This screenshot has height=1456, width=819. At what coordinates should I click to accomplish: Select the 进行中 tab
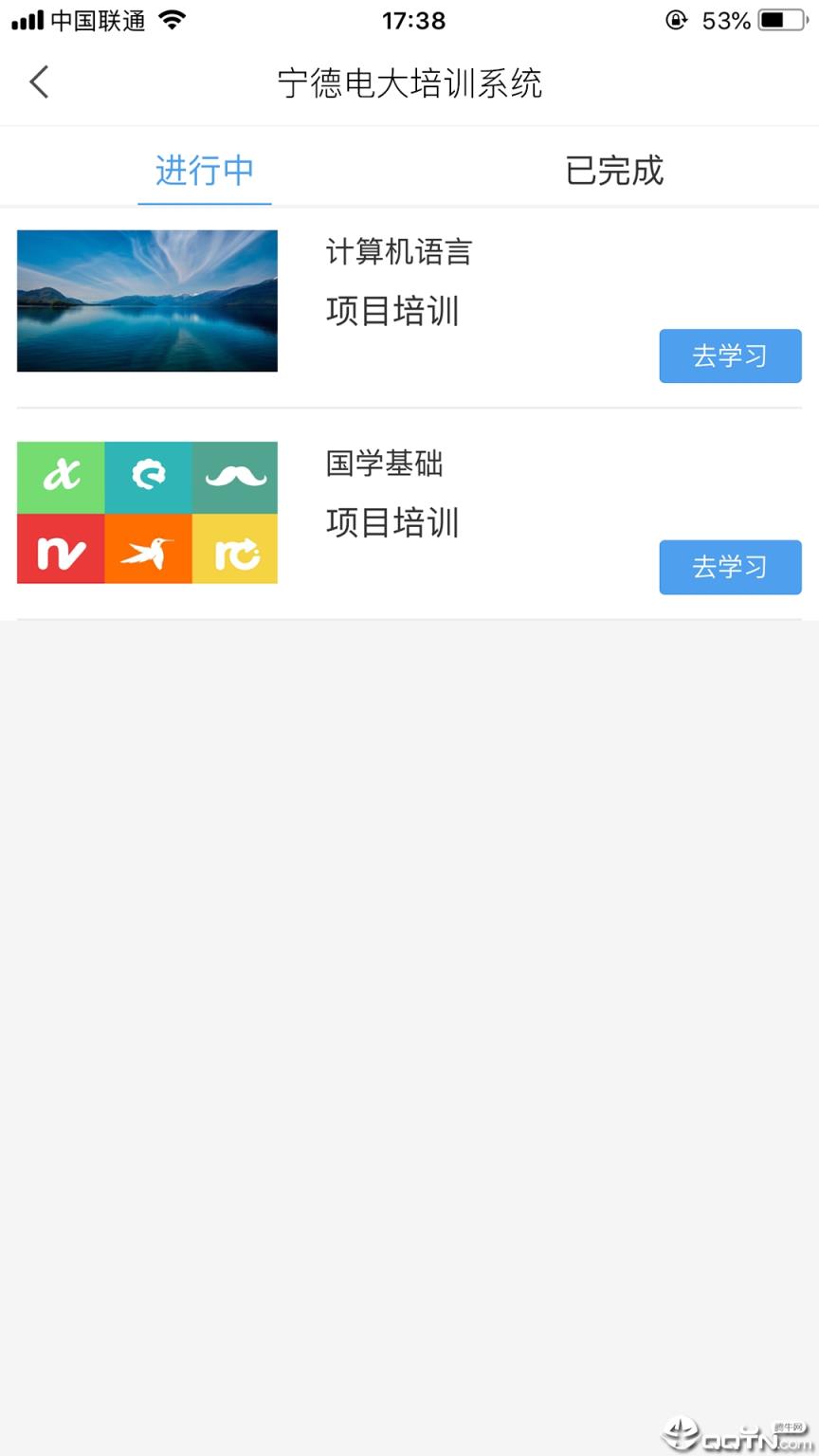tap(204, 171)
